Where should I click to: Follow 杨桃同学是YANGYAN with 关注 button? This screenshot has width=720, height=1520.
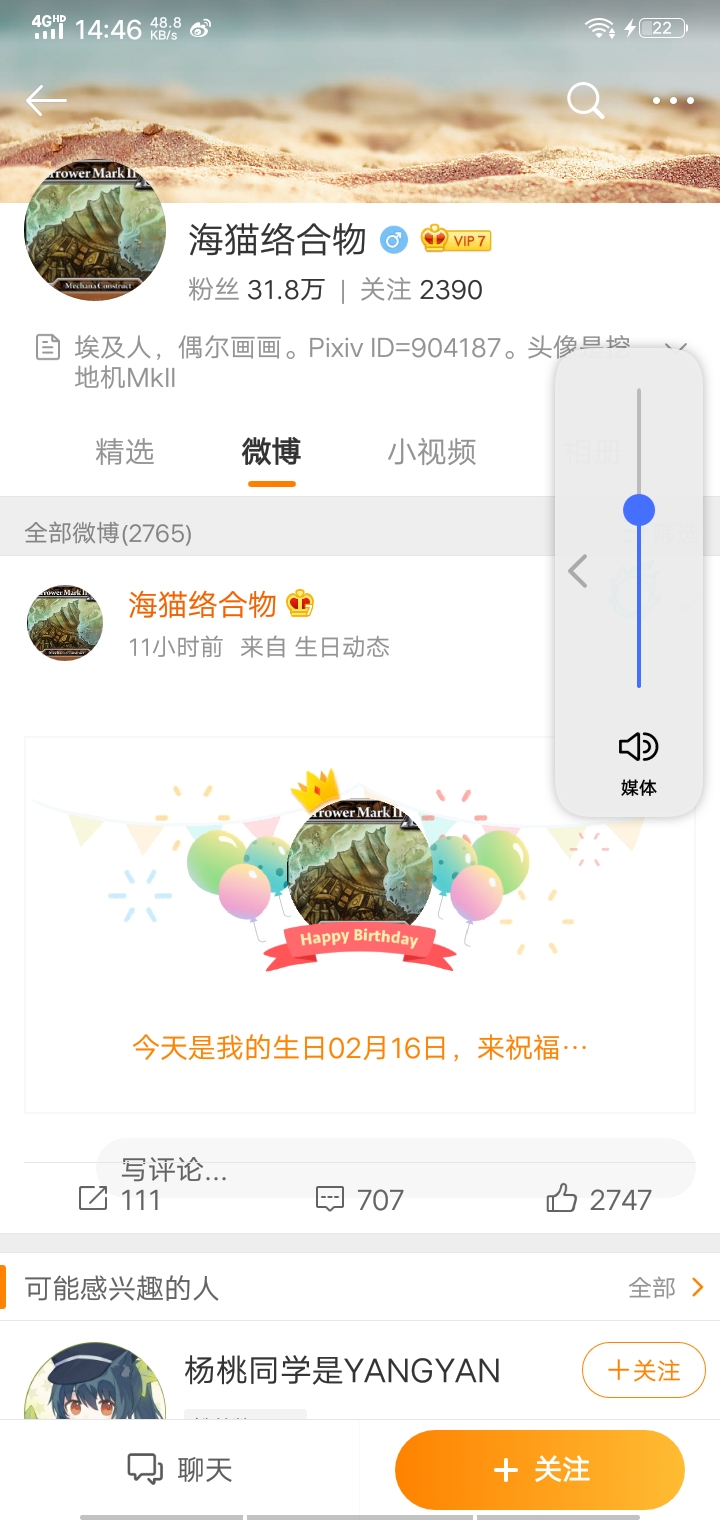tap(643, 1370)
